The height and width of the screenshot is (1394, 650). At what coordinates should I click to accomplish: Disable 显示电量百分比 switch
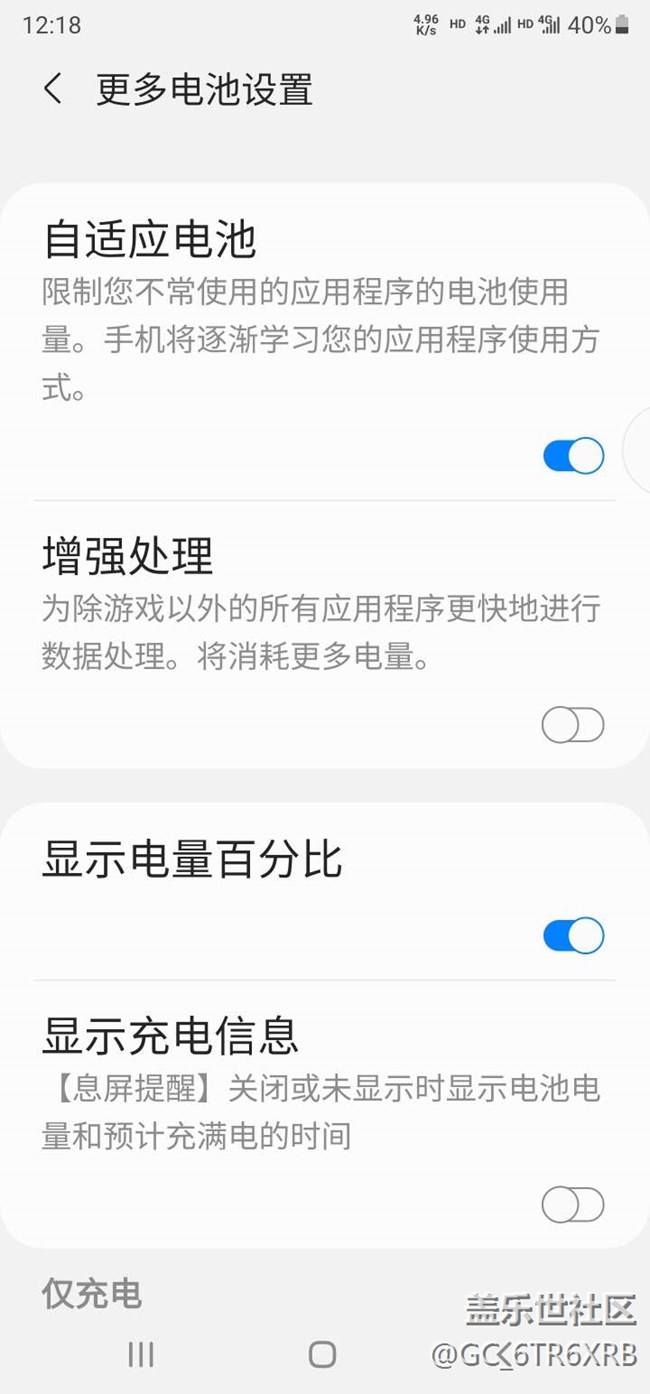(x=573, y=936)
